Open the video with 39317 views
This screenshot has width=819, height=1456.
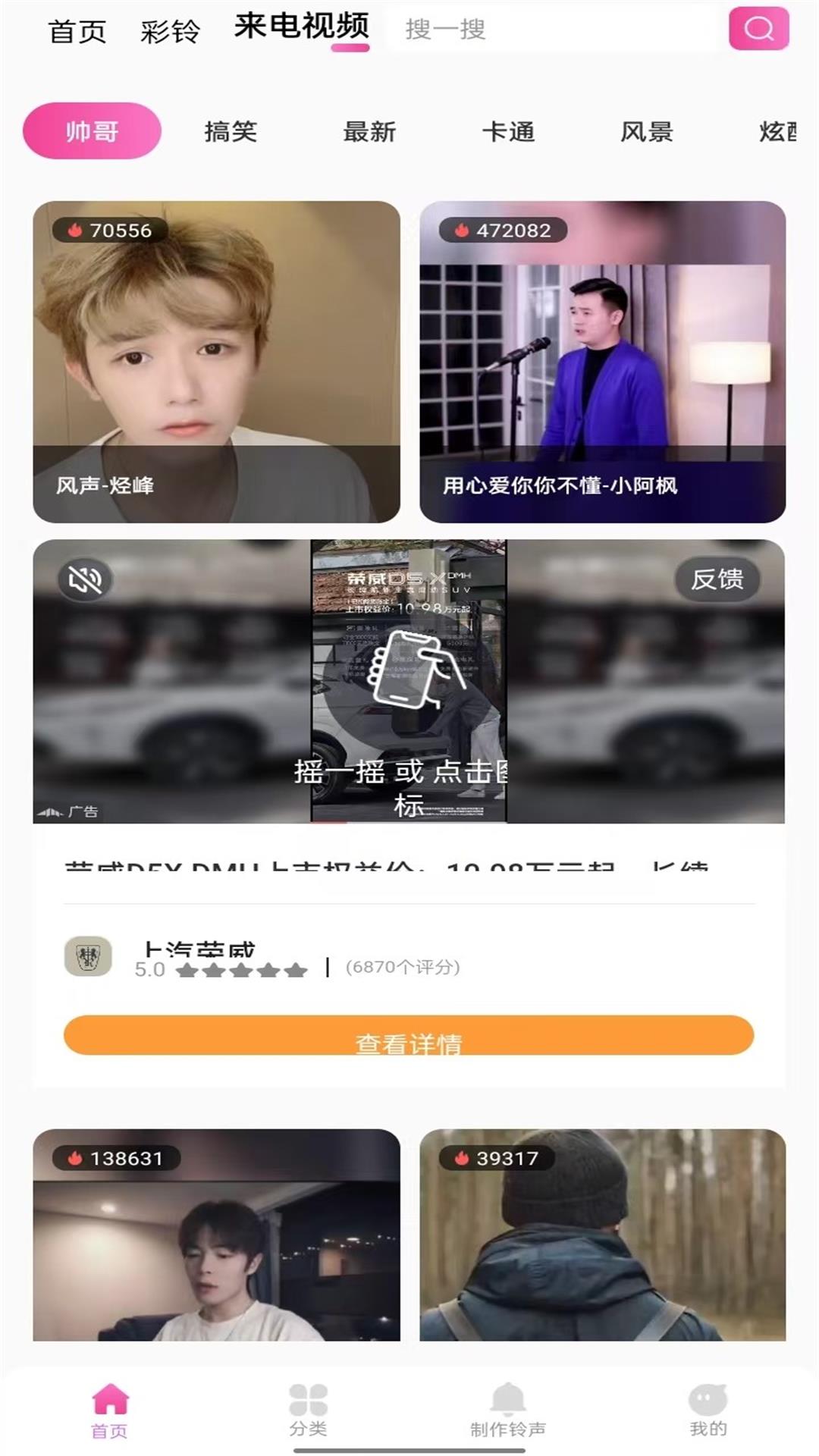[602, 1235]
